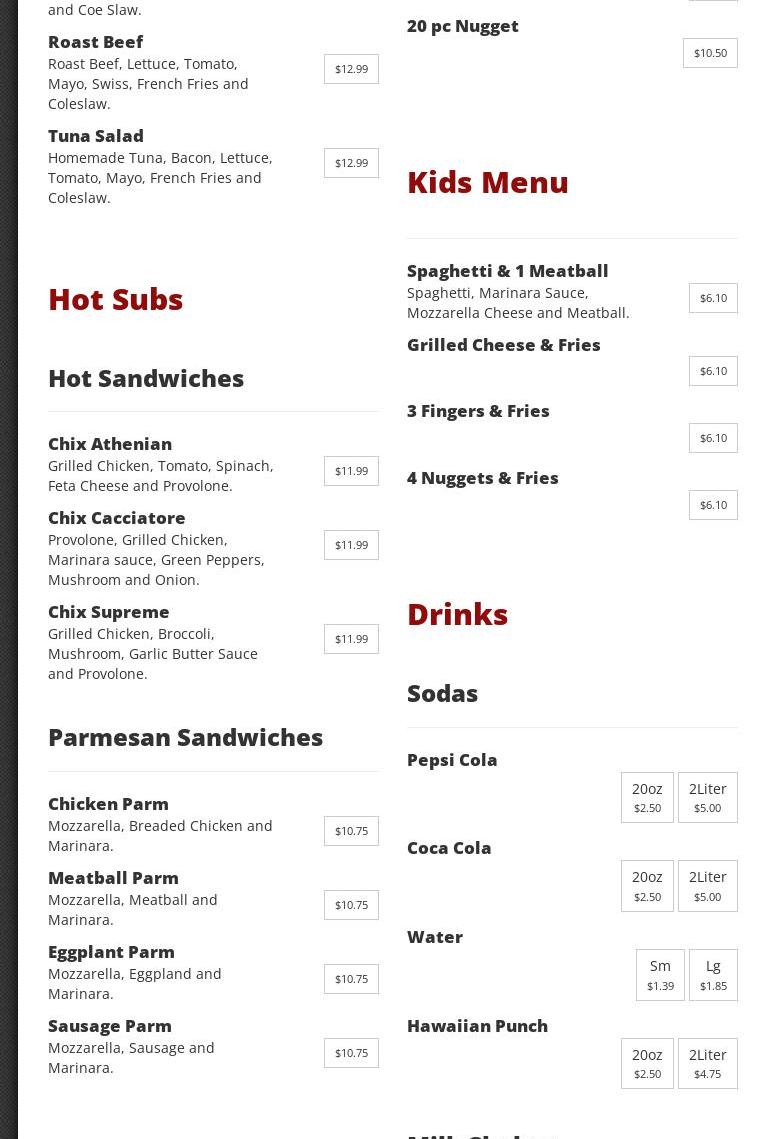Select the Lg Water for $1.85
Viewport: 765px width, 1139px height.
point(713,975)
